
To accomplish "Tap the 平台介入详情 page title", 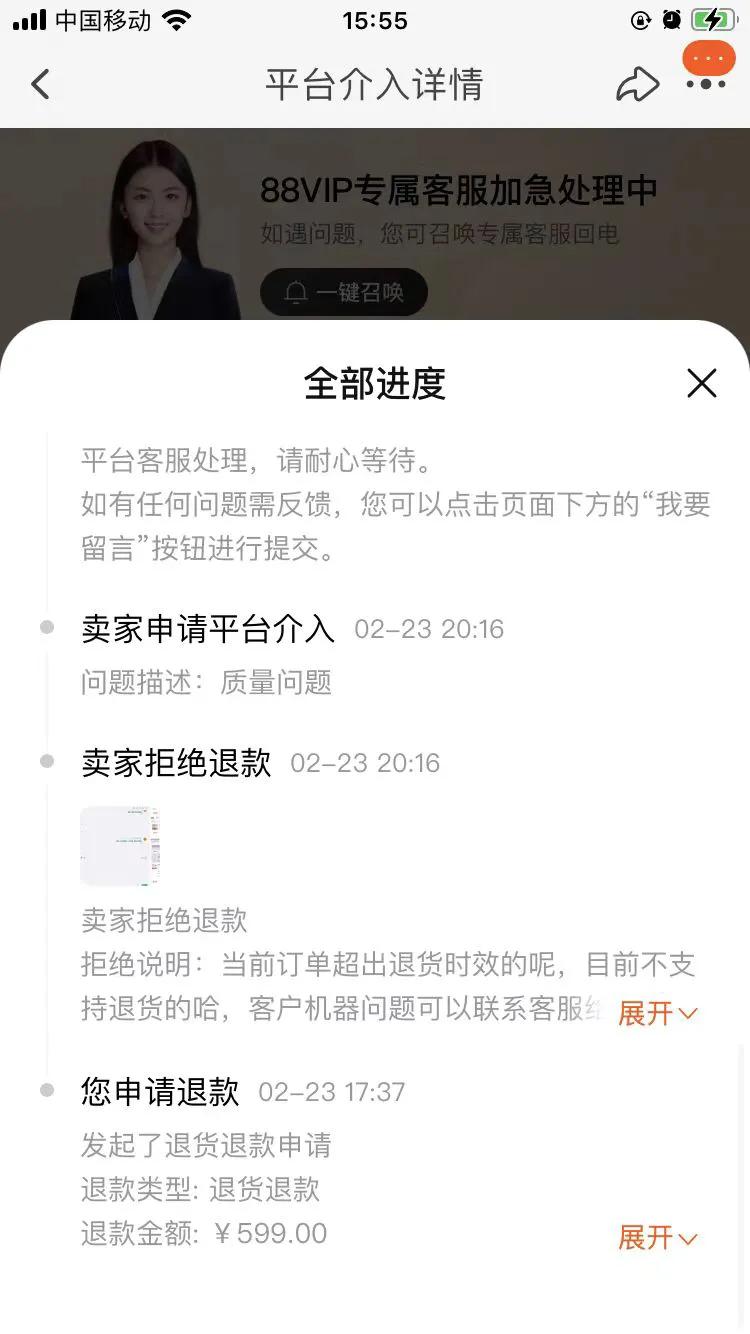I will [374, 84].
